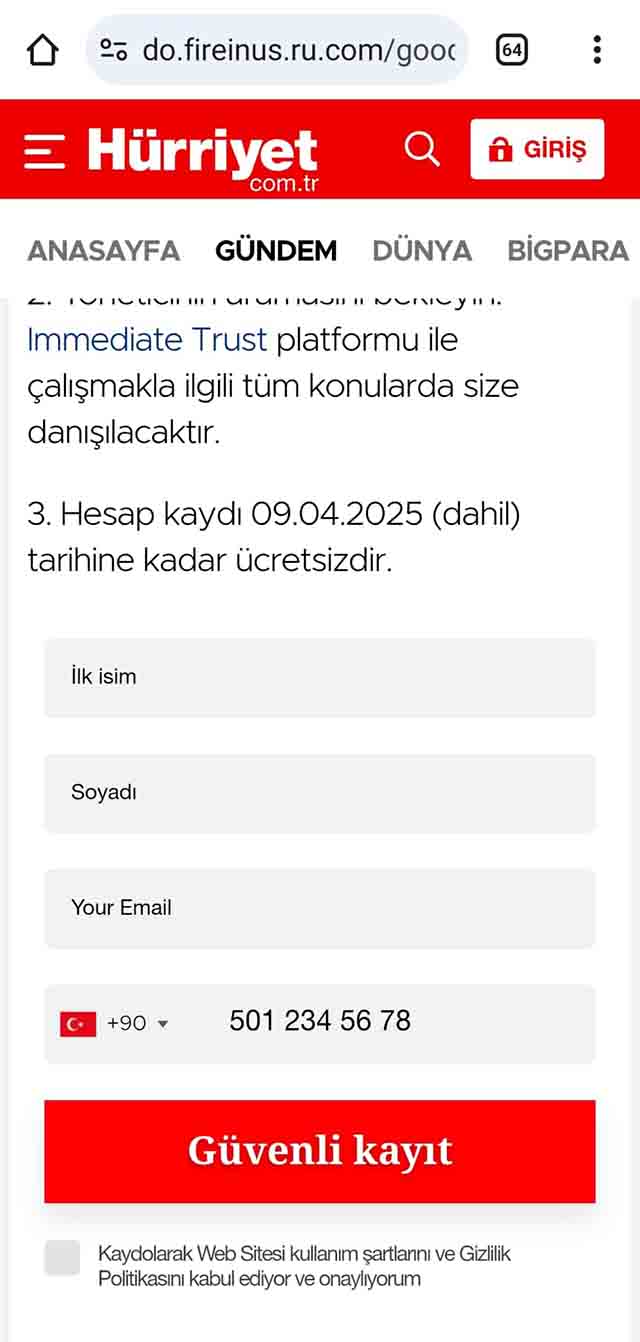Switch to the BİGPARA tab
640x1342 pixels.
tap(568, 250)
